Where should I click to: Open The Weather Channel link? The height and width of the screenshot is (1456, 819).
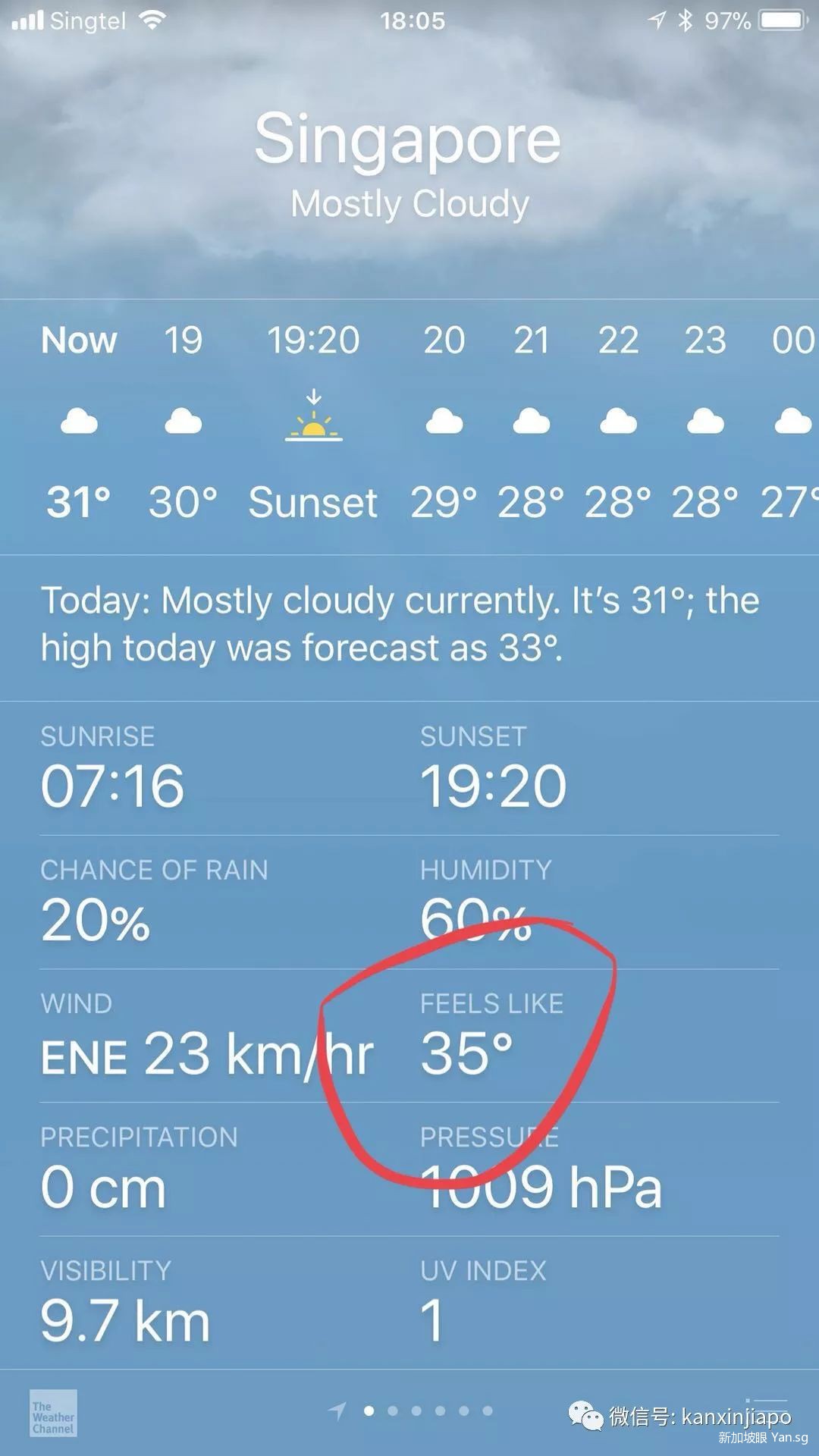click(53, 1413)
